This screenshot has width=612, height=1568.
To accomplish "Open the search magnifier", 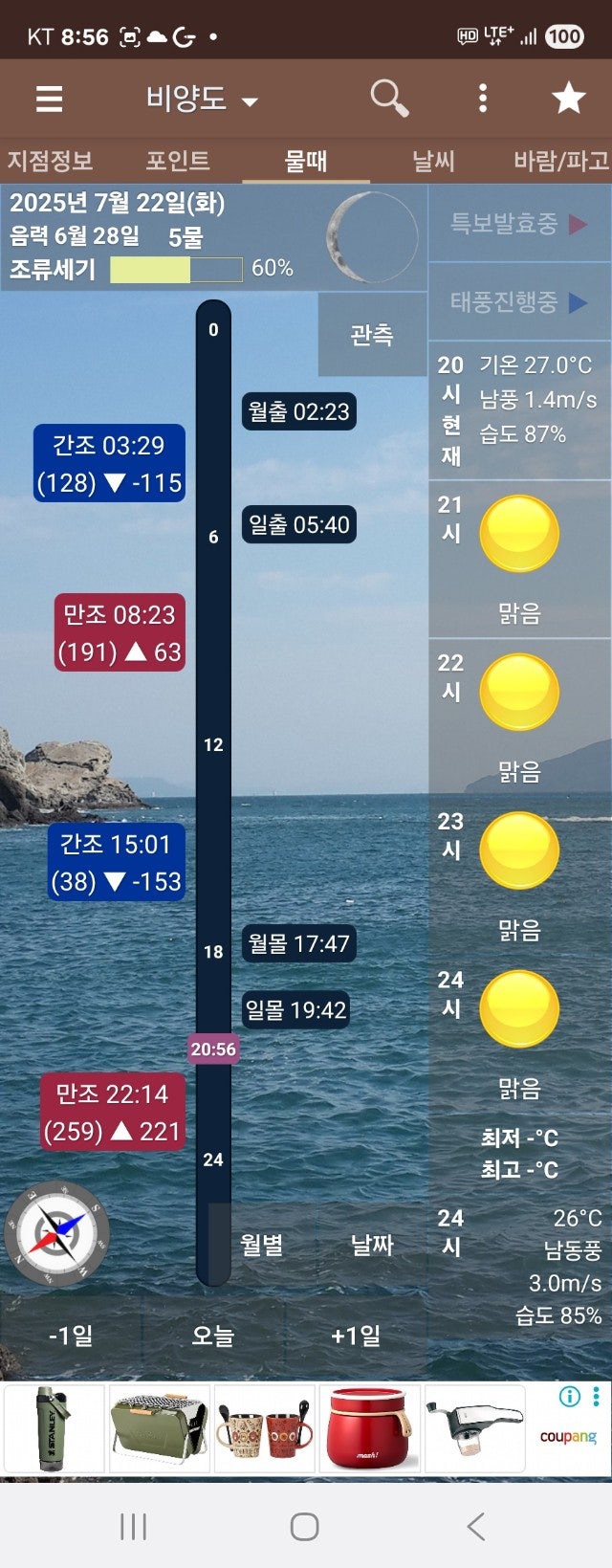I will click(388, 98).
